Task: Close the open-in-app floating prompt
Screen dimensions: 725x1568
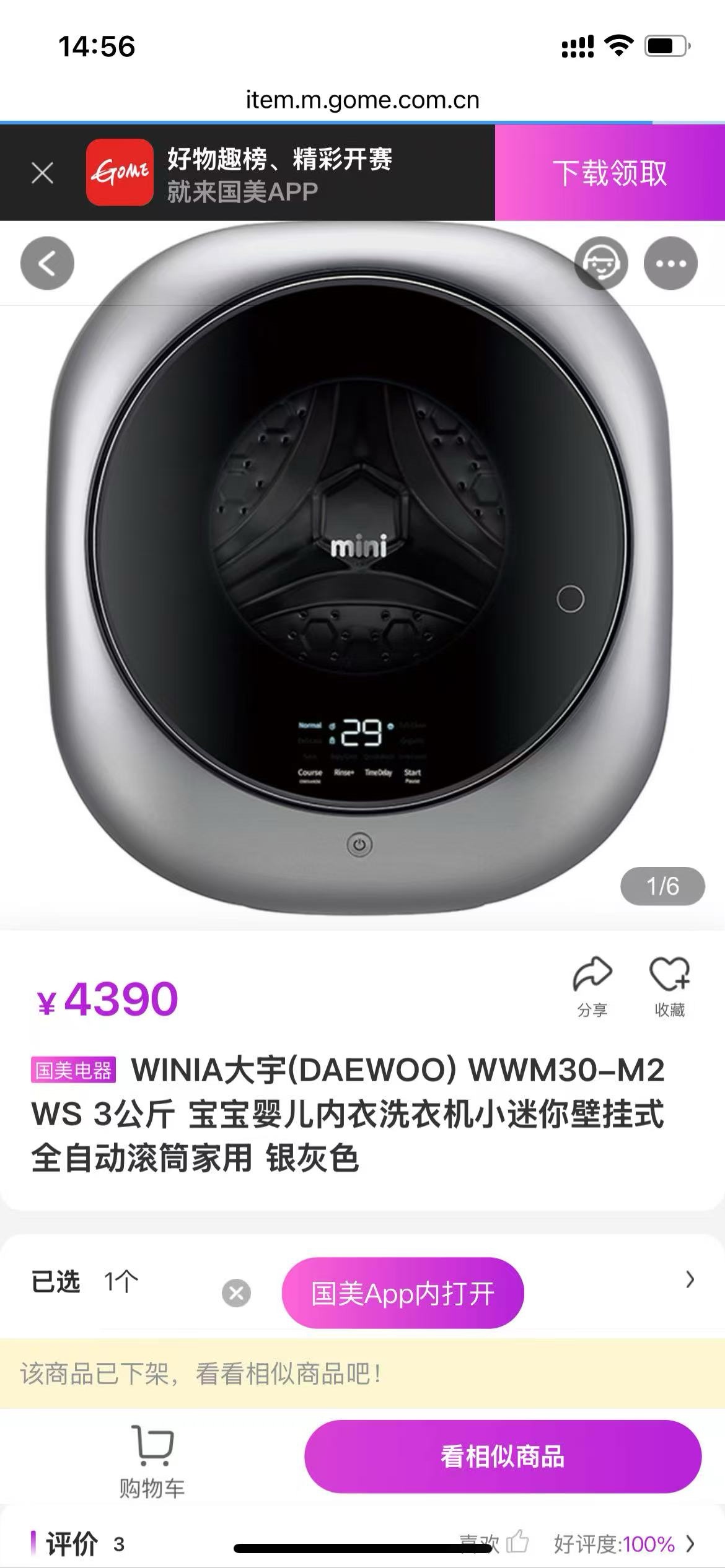Action: (x=237, y=1293)
